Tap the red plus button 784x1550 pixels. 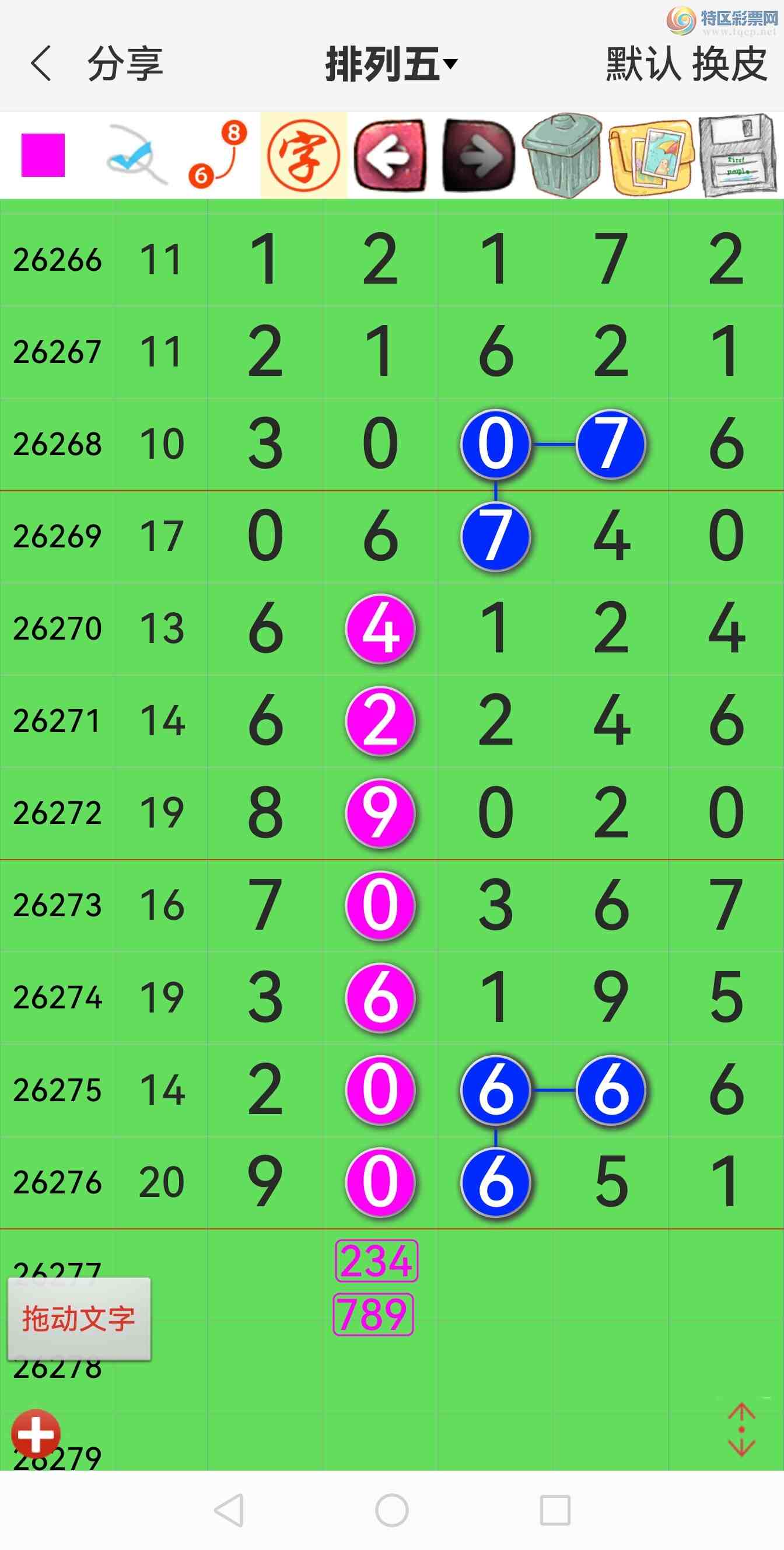(x=36, y=1434)
